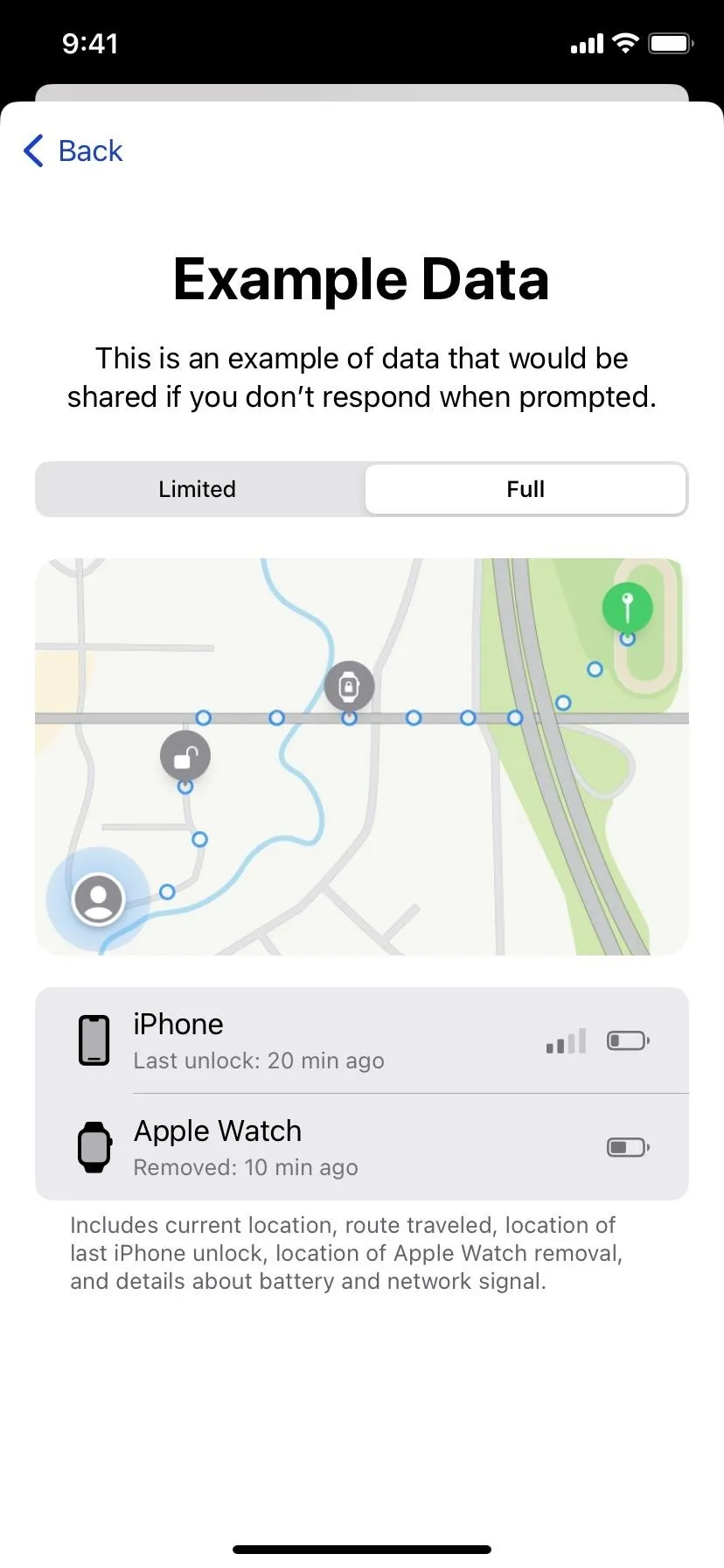This screenshot has height=1568, width=724.
Task: Switch to the Limited data example
Action: point(198,489)
